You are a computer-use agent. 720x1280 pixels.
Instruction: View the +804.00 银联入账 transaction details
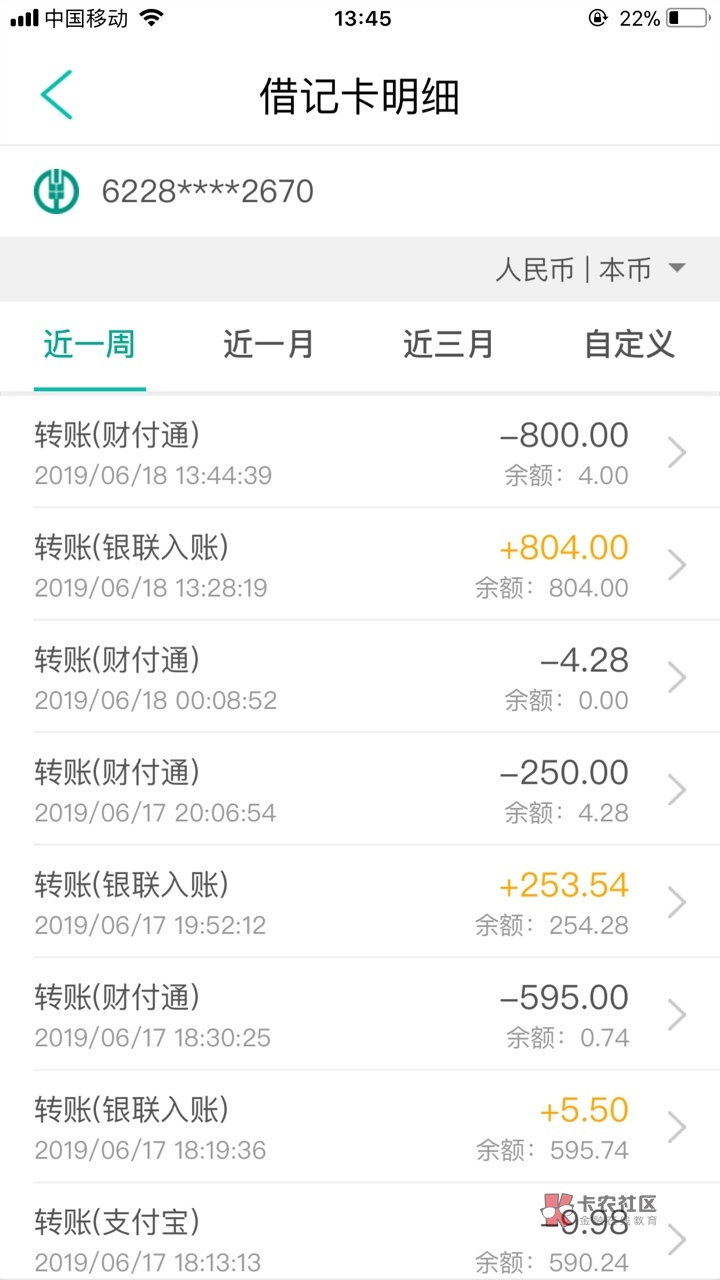(x=360, y=565)
